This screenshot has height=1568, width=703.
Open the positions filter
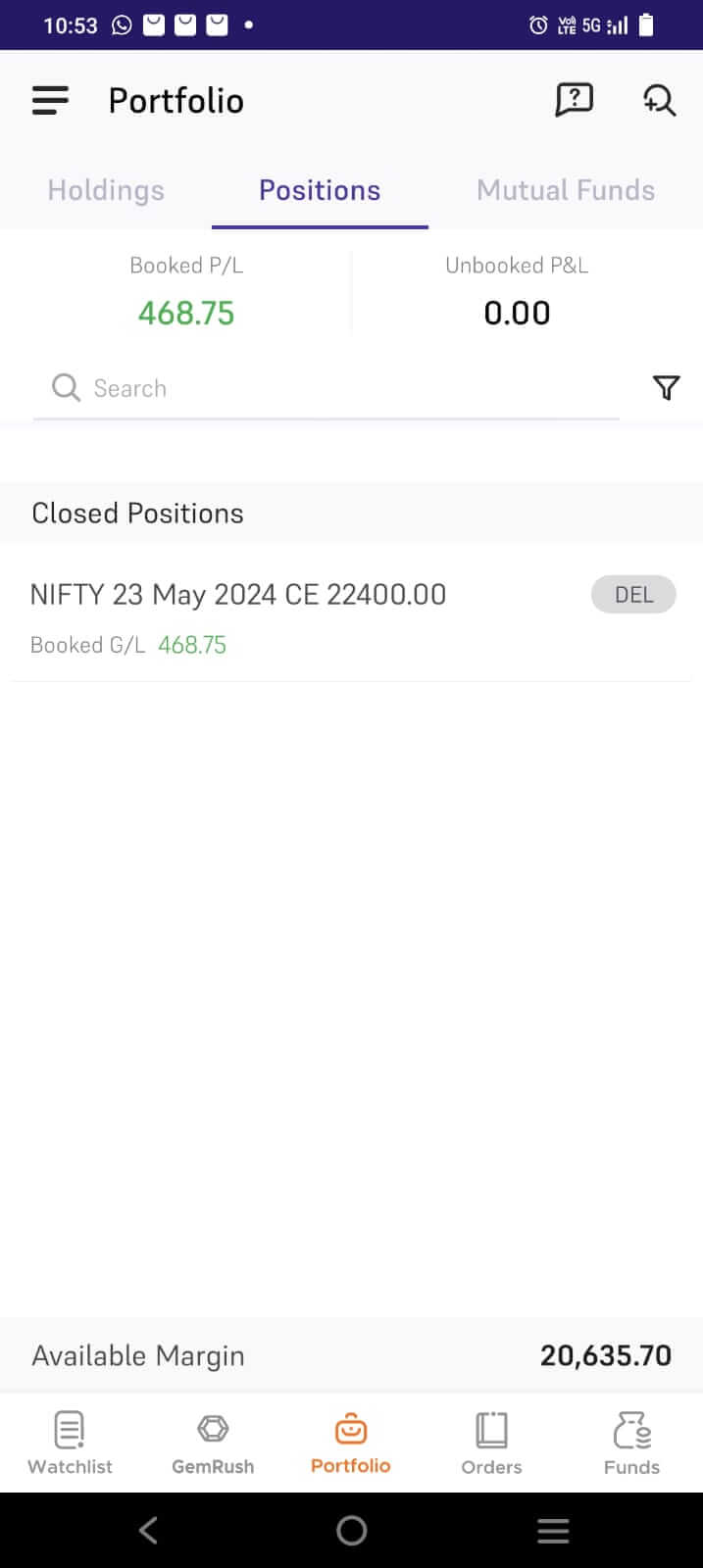click(666, 388)
